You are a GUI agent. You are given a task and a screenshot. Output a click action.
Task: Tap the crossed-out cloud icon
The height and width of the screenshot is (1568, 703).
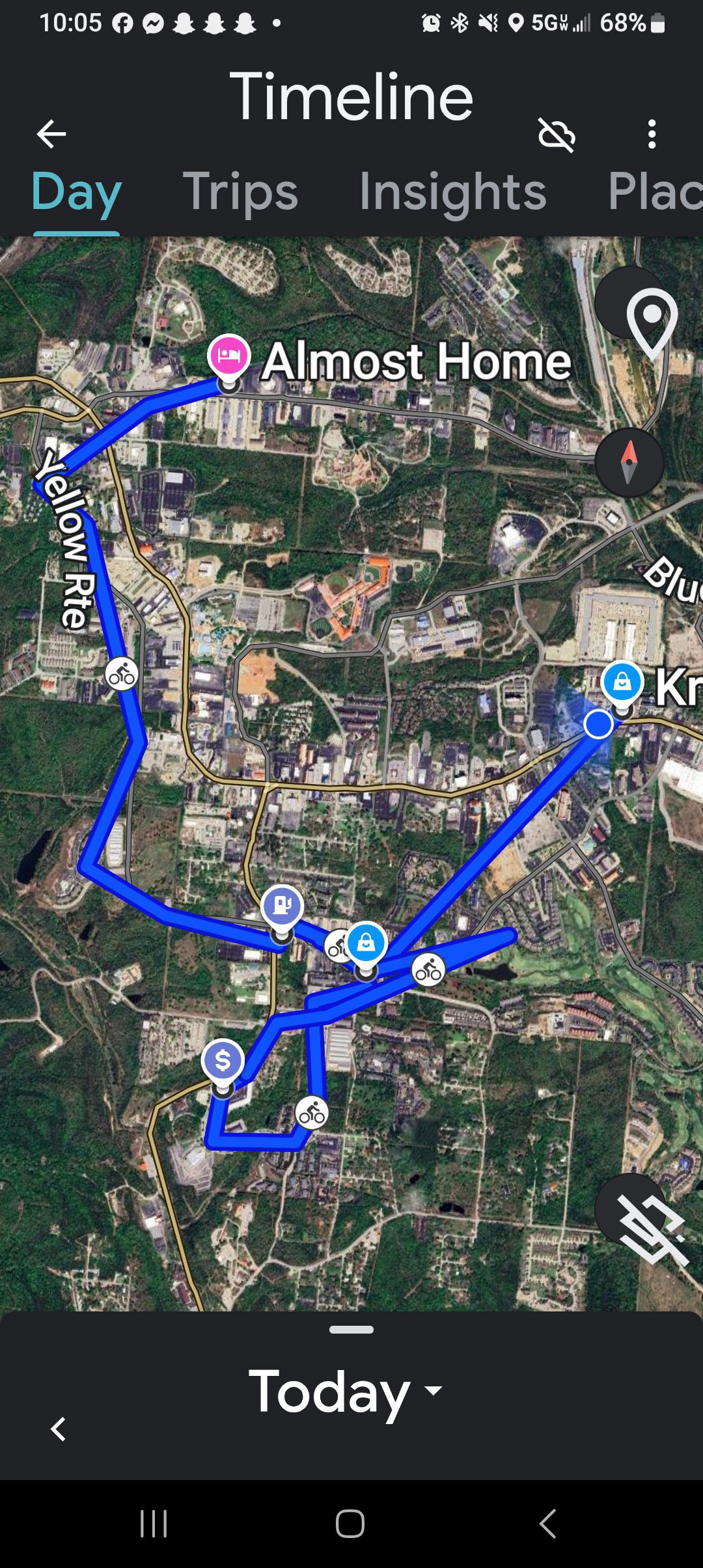pos(557,135)
